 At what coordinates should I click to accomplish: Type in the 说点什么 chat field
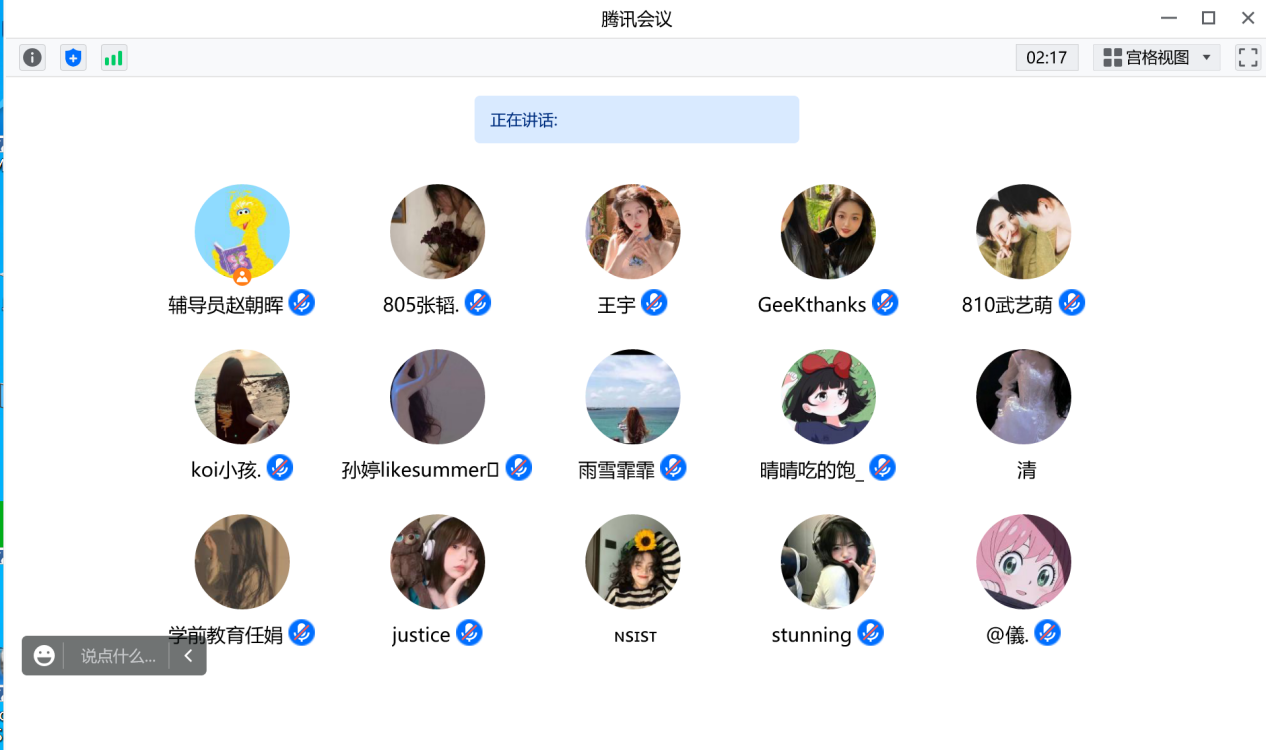[x=118, y=656]
